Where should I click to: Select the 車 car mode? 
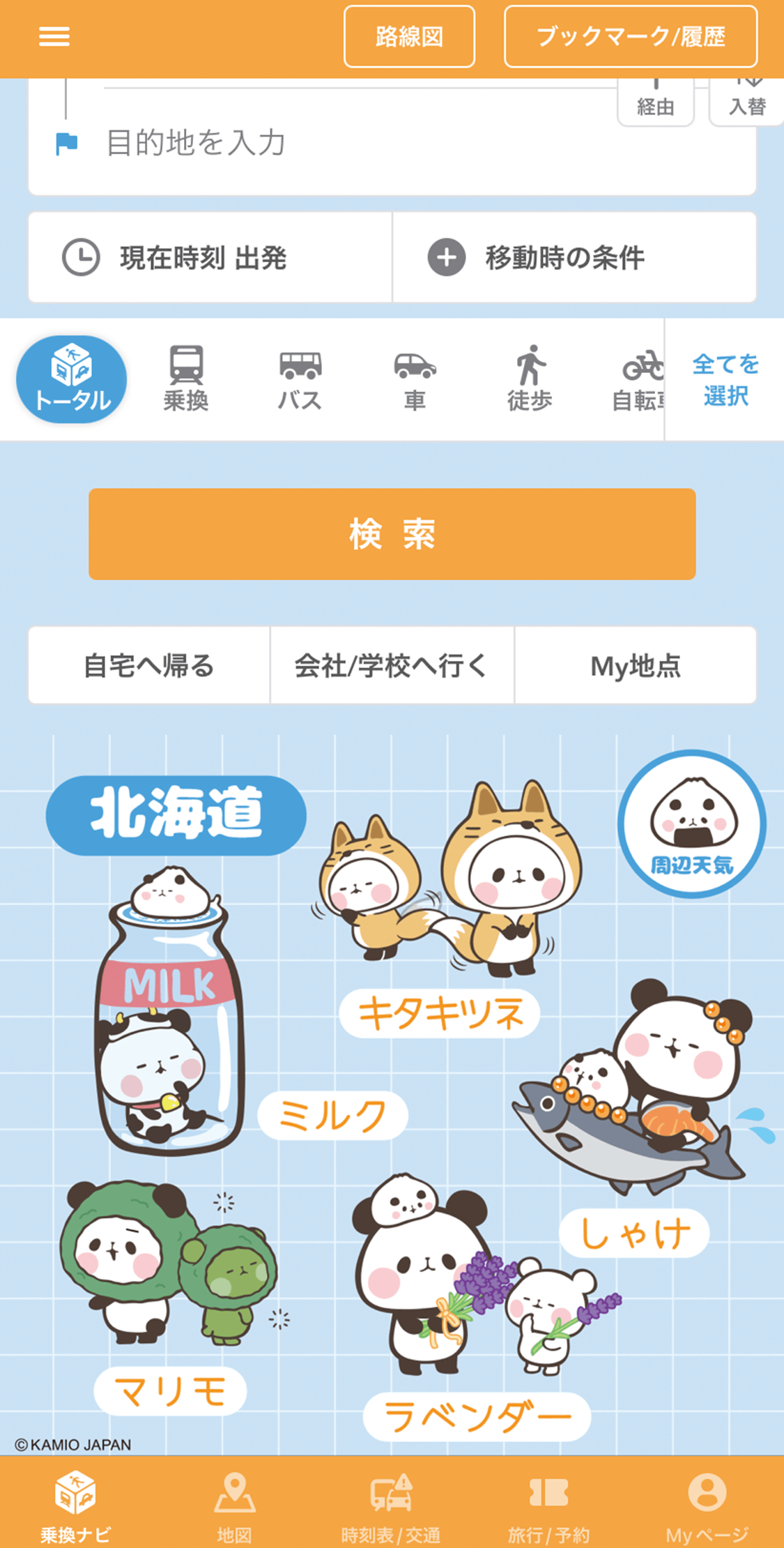click(x=415, y=379)
